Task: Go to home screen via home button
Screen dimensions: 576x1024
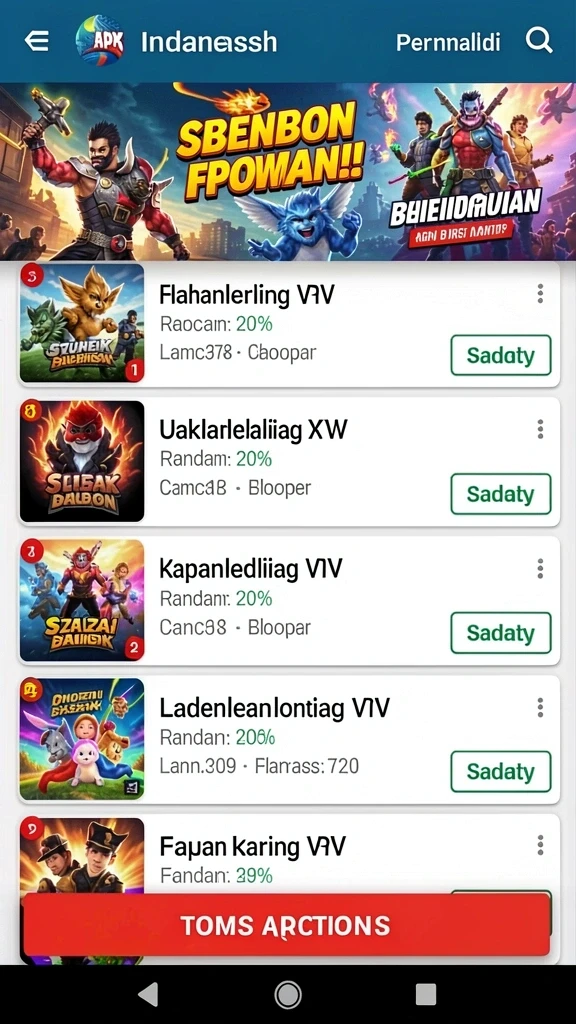Action: (287, 995)
